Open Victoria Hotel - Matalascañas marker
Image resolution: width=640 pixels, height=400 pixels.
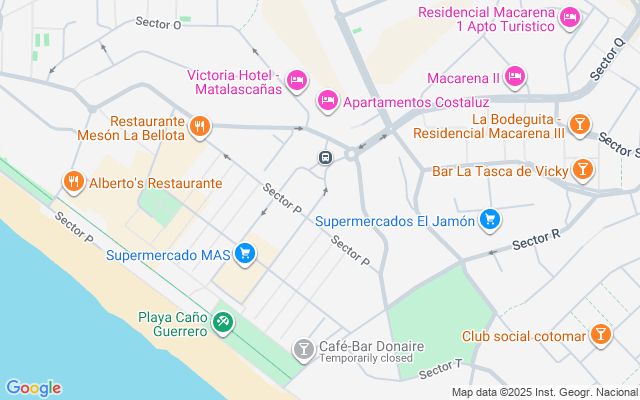click(296, 80)
